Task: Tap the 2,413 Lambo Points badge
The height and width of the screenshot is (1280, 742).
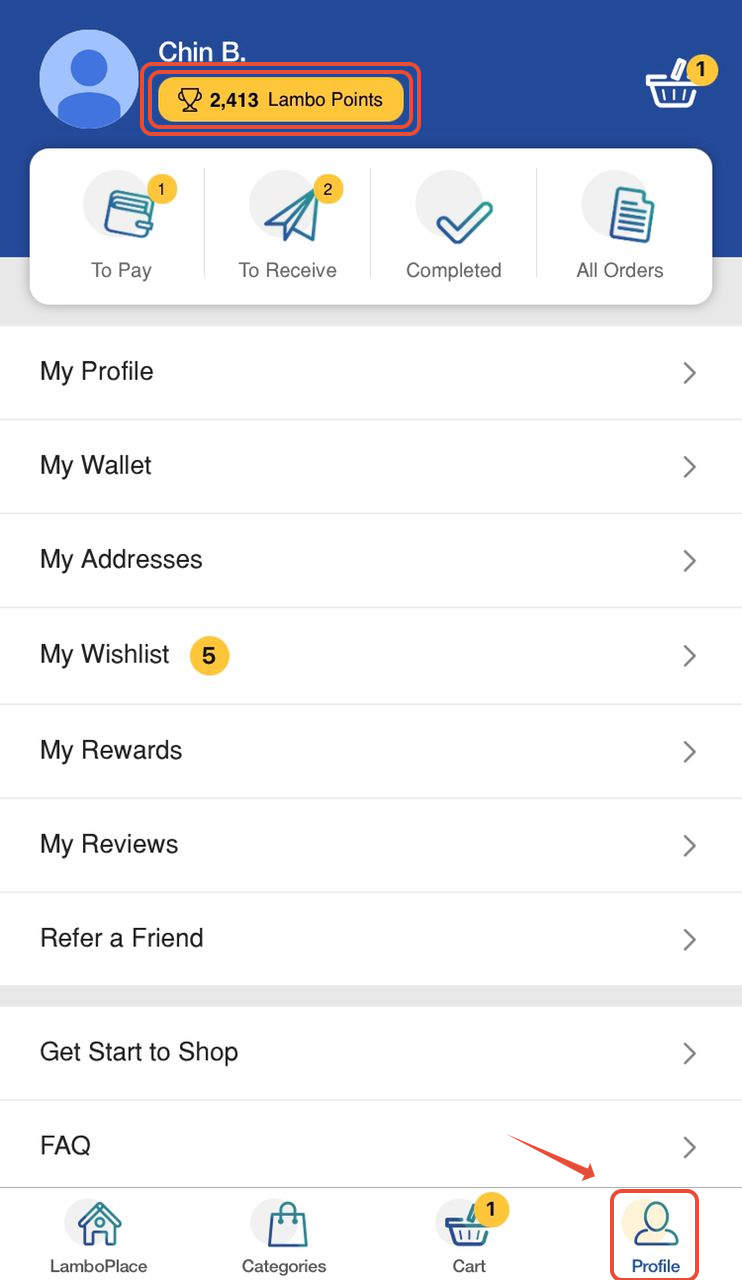Action: [x=280, y=100]
